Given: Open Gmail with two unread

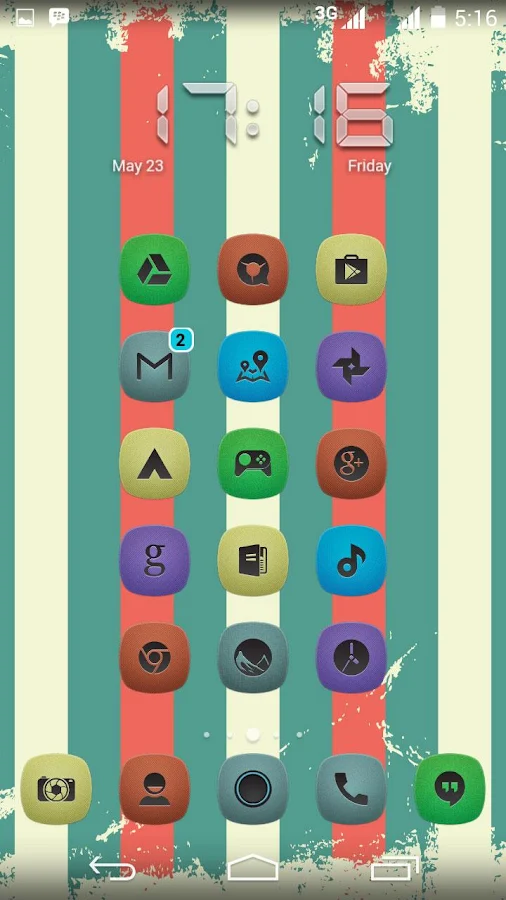Looking at the screenshot, I should click(x=154, y=366).
